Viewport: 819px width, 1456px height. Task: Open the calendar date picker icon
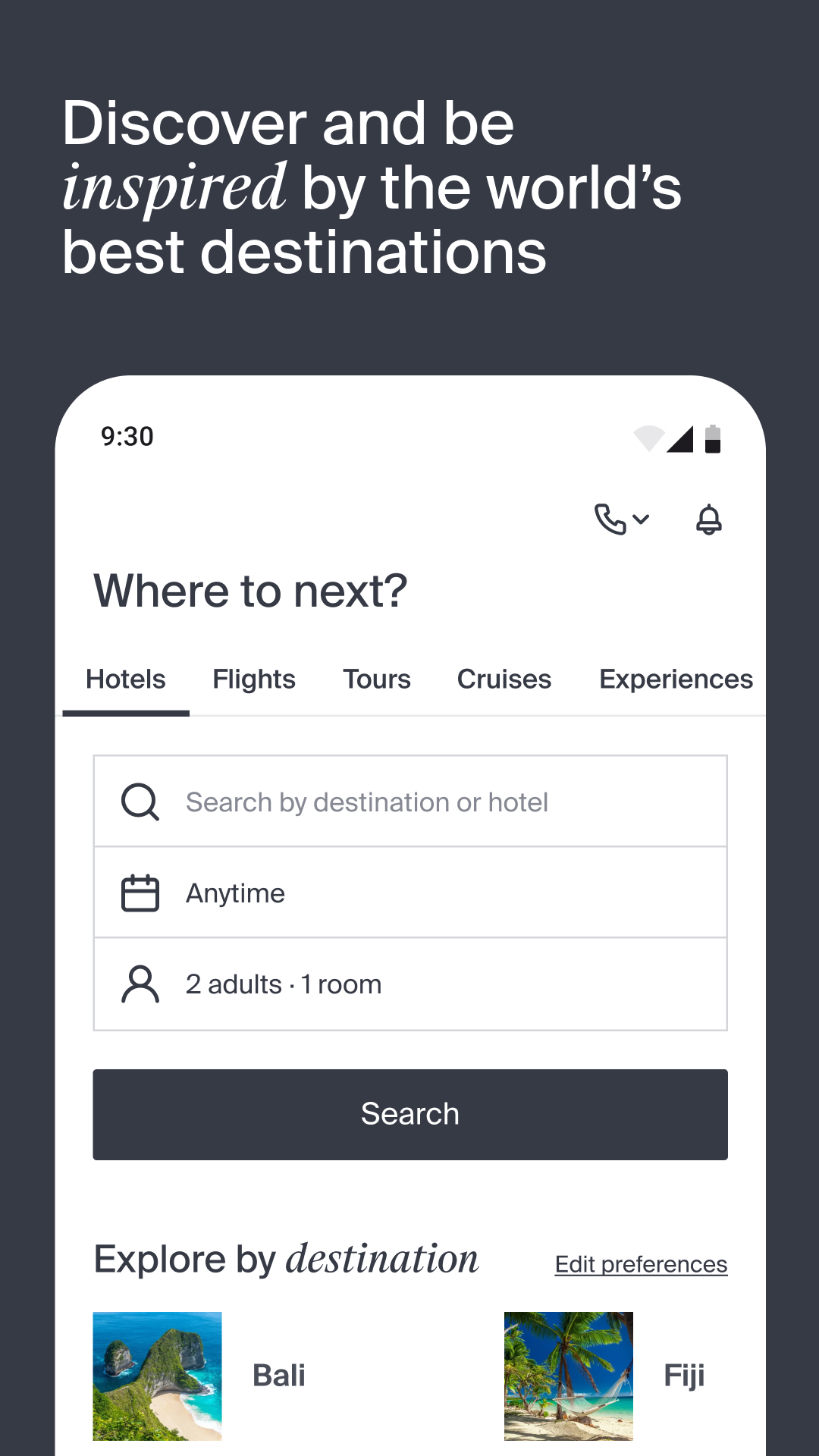click(x=140, y=893)
